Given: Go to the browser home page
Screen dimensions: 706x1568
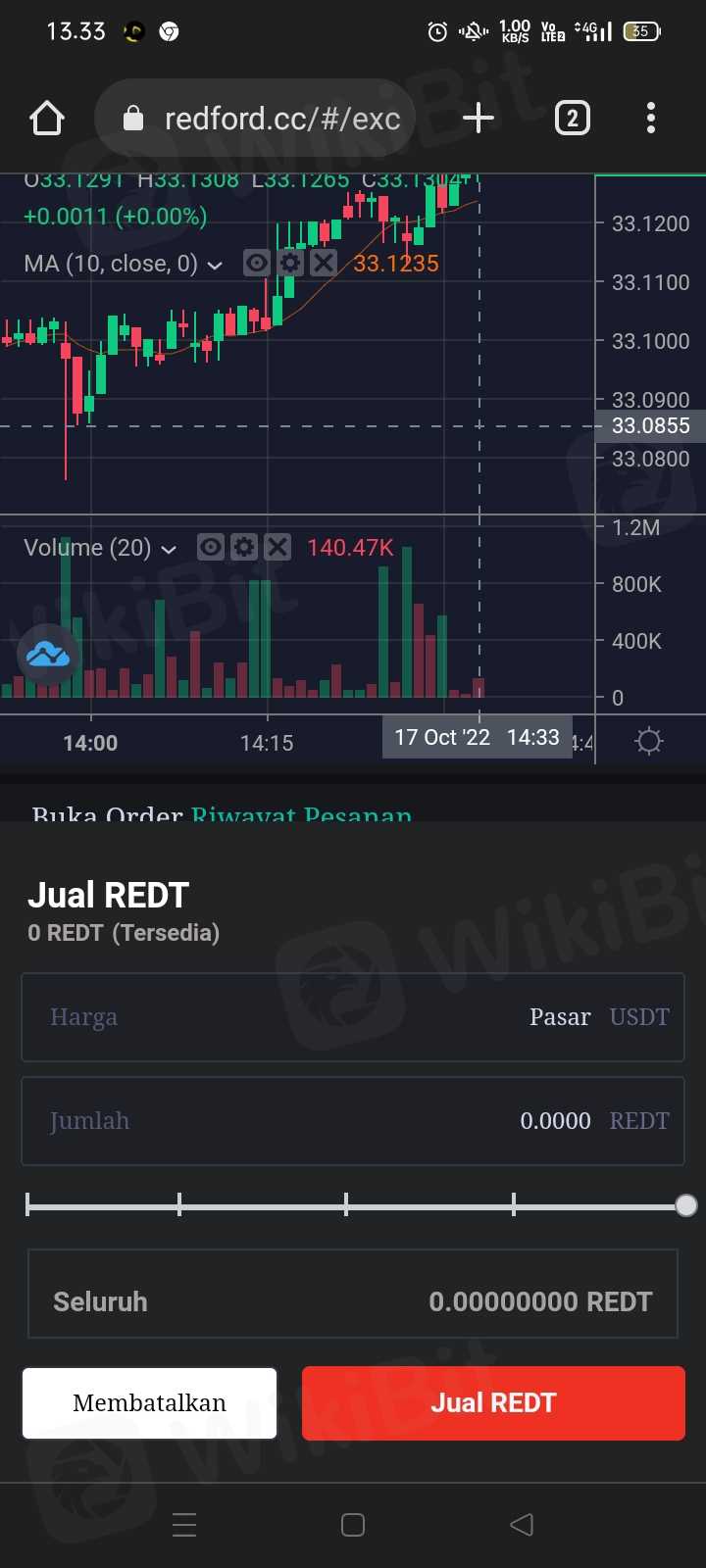Looking at the screenshot, I should click(47, 119).
